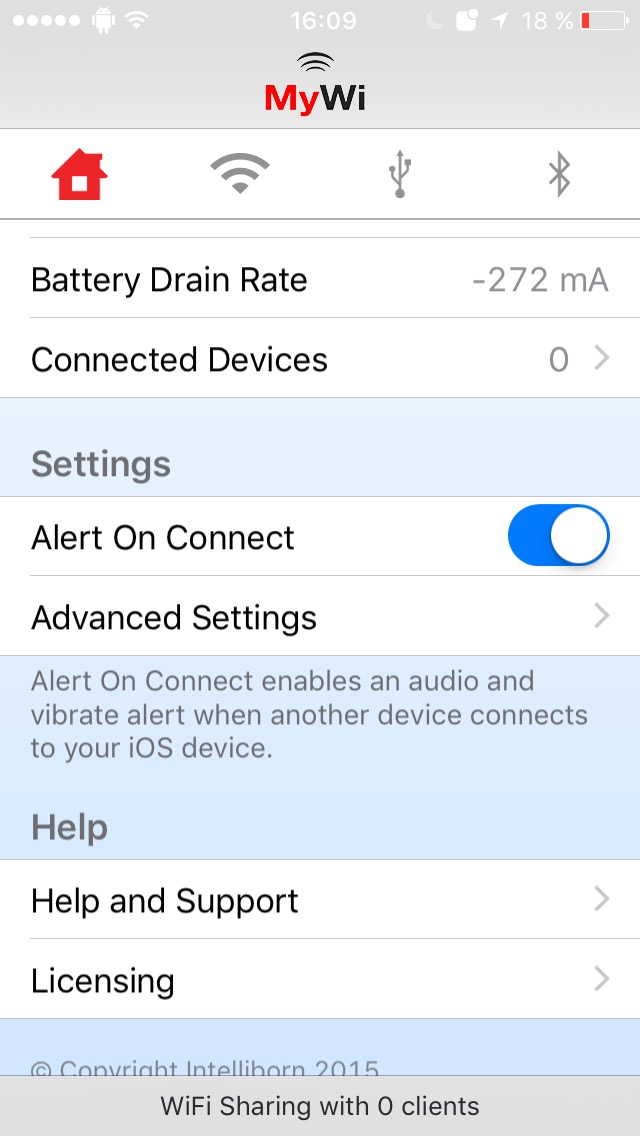
Task: Open the Licensing page
Action: 320,980
